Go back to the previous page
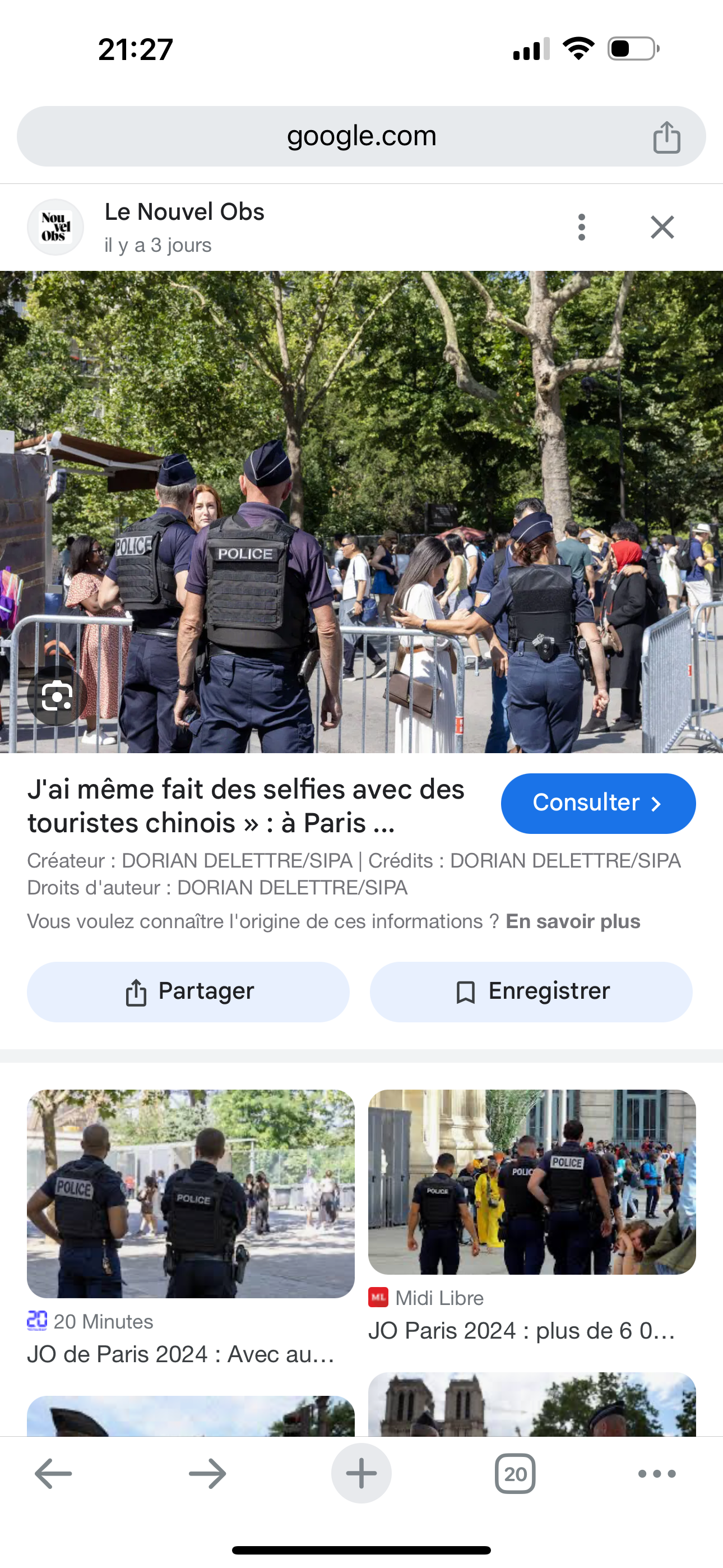This screenshot has width=723, height=1568. point(54,1474)
